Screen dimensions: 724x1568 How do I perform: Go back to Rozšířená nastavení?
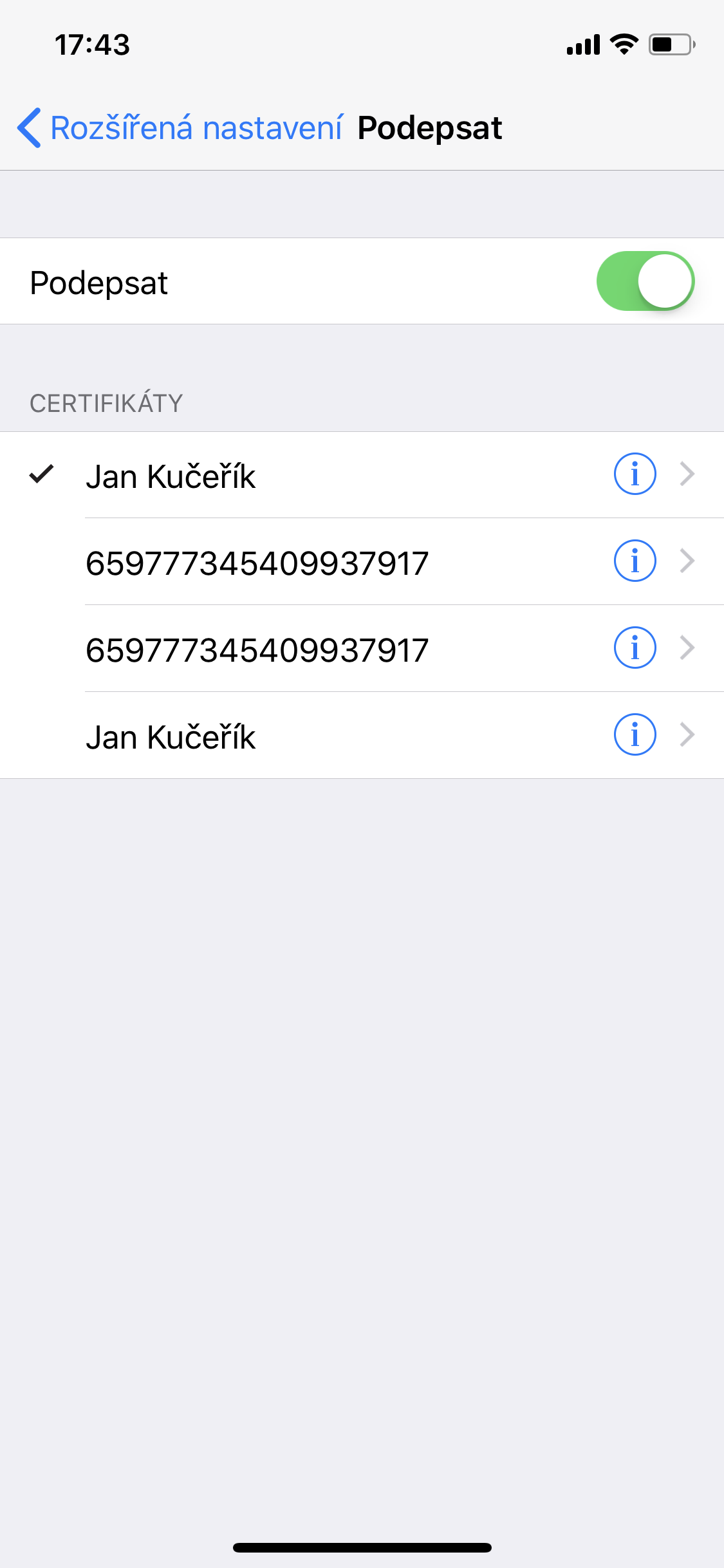[x=180, y=127]
